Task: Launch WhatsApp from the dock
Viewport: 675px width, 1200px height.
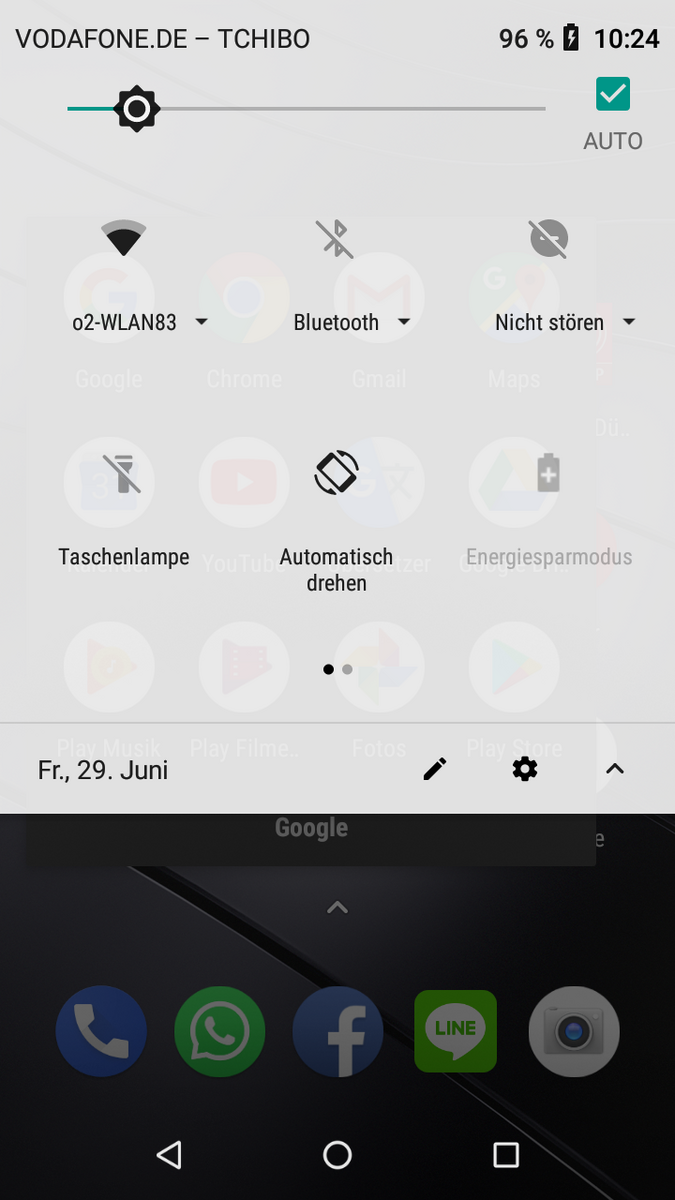Action: pyautogui.click(x=219, y=1032)
